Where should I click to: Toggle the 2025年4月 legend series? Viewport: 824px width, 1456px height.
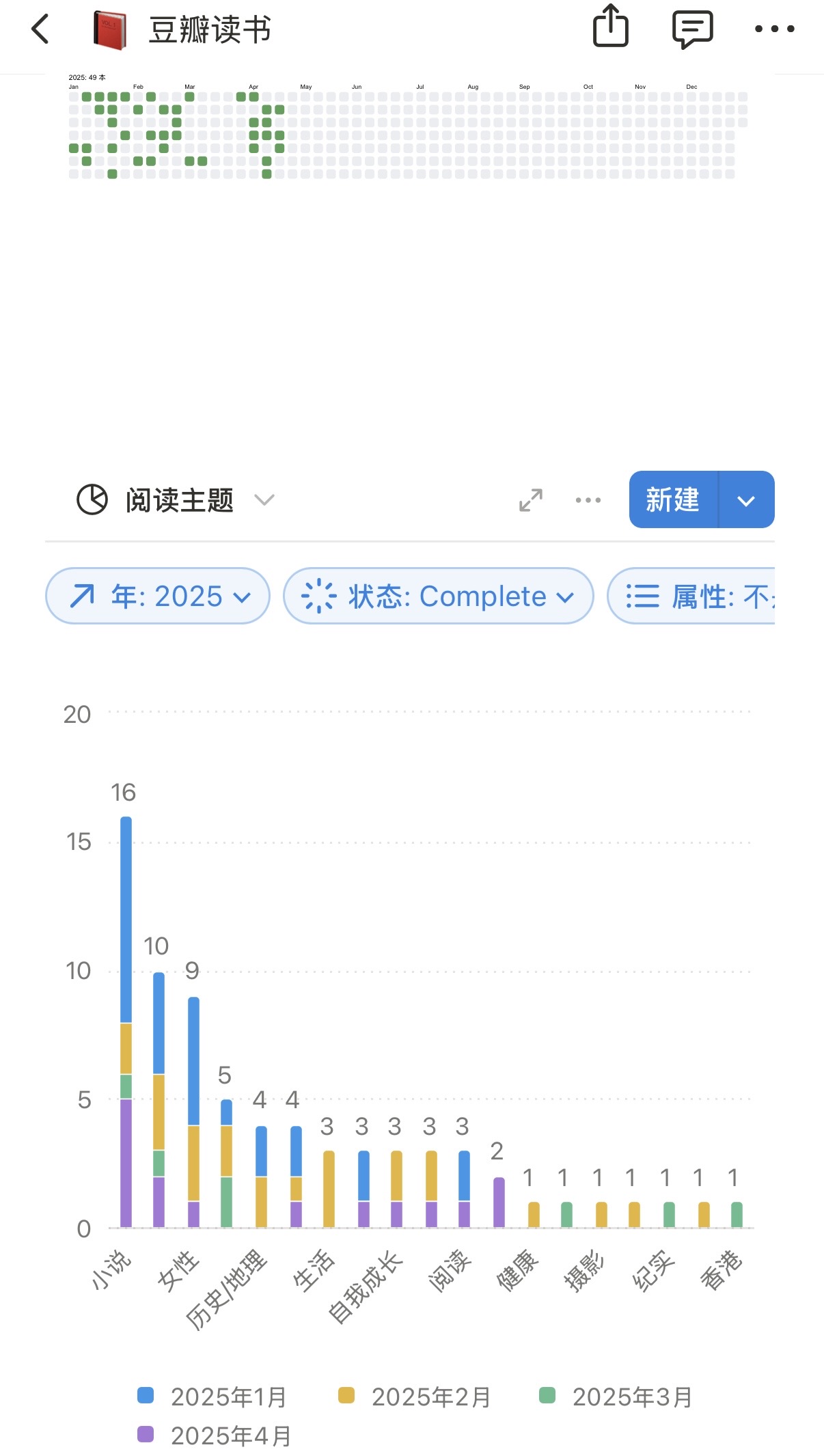point(215,1436)
